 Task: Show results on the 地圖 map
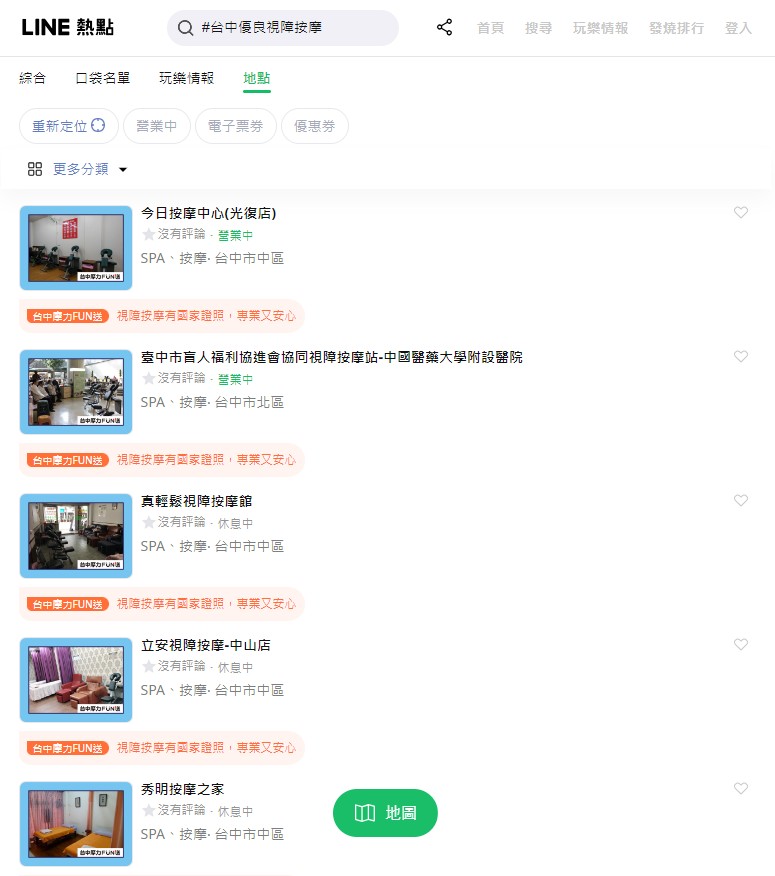(385, 813)
